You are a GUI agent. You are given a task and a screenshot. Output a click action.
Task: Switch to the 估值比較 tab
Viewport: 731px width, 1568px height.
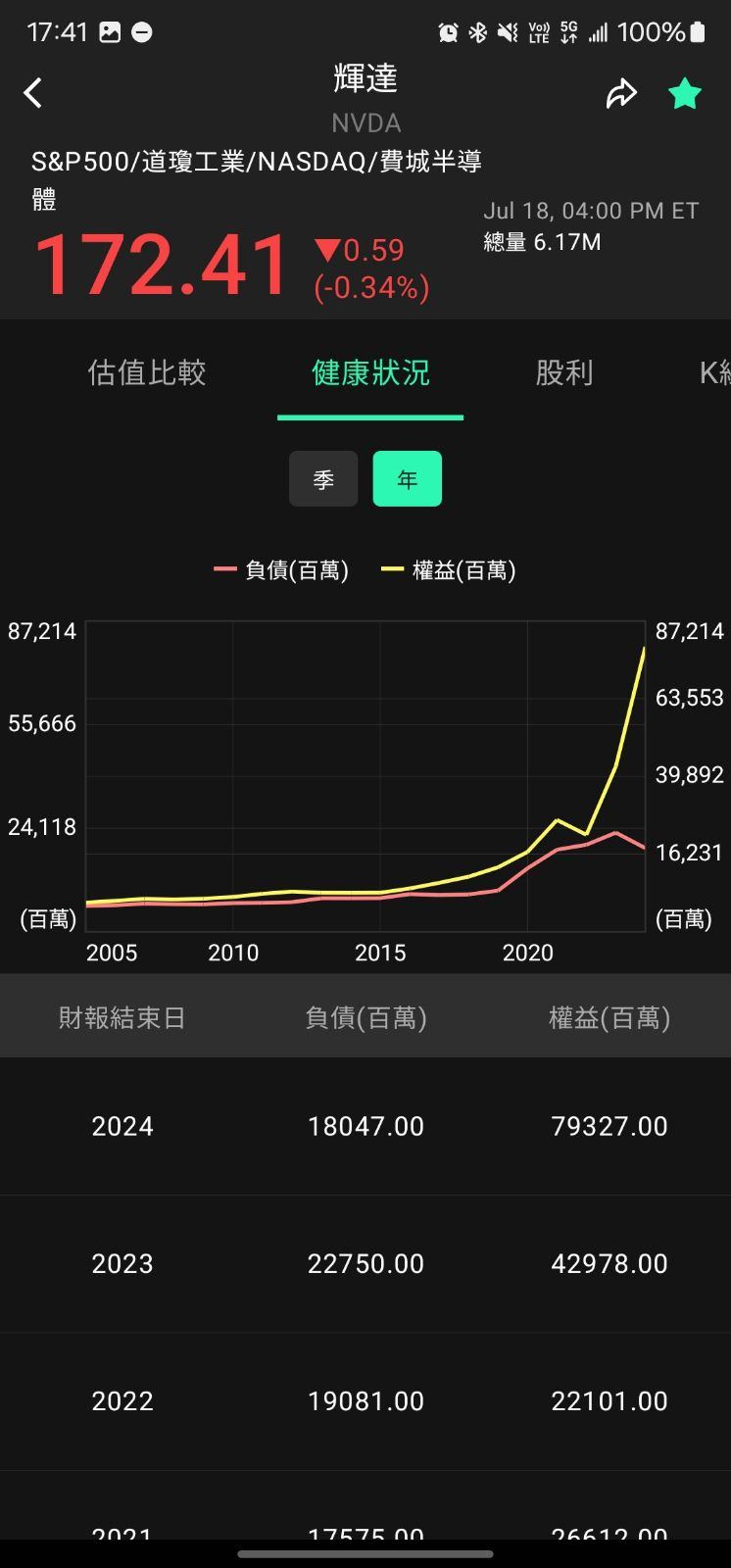point(145,373)
